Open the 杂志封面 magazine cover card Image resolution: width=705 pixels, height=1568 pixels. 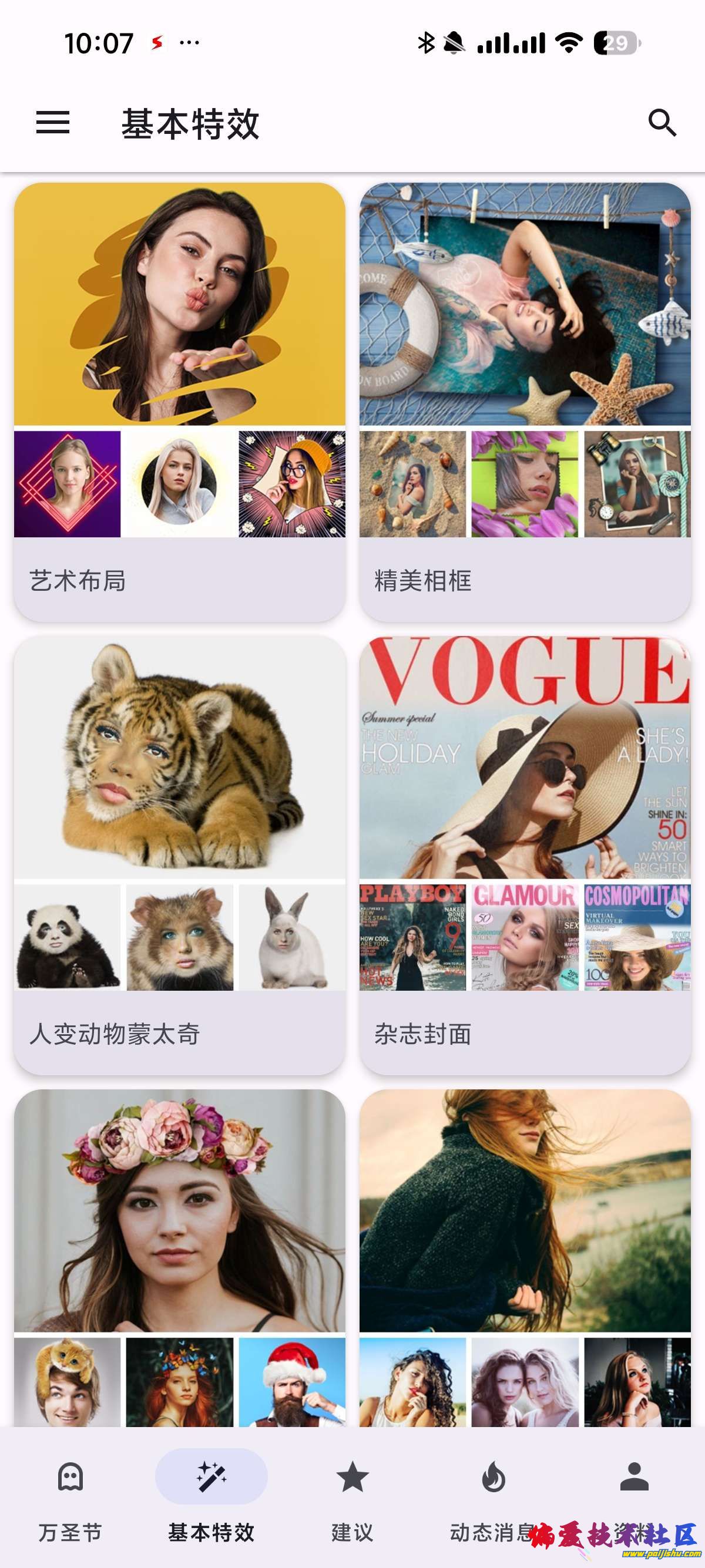(x=525, y=855)
